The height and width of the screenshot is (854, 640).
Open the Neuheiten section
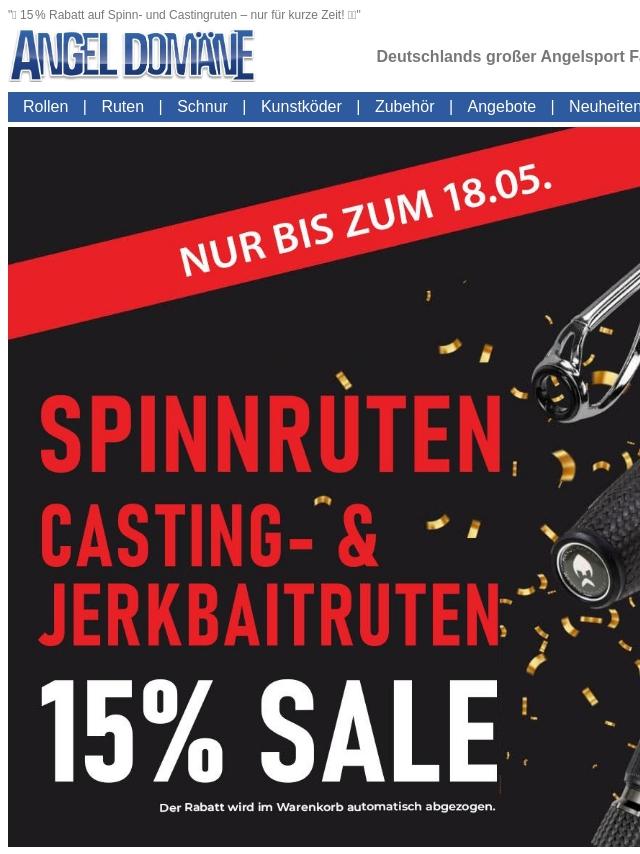(603, 107)
